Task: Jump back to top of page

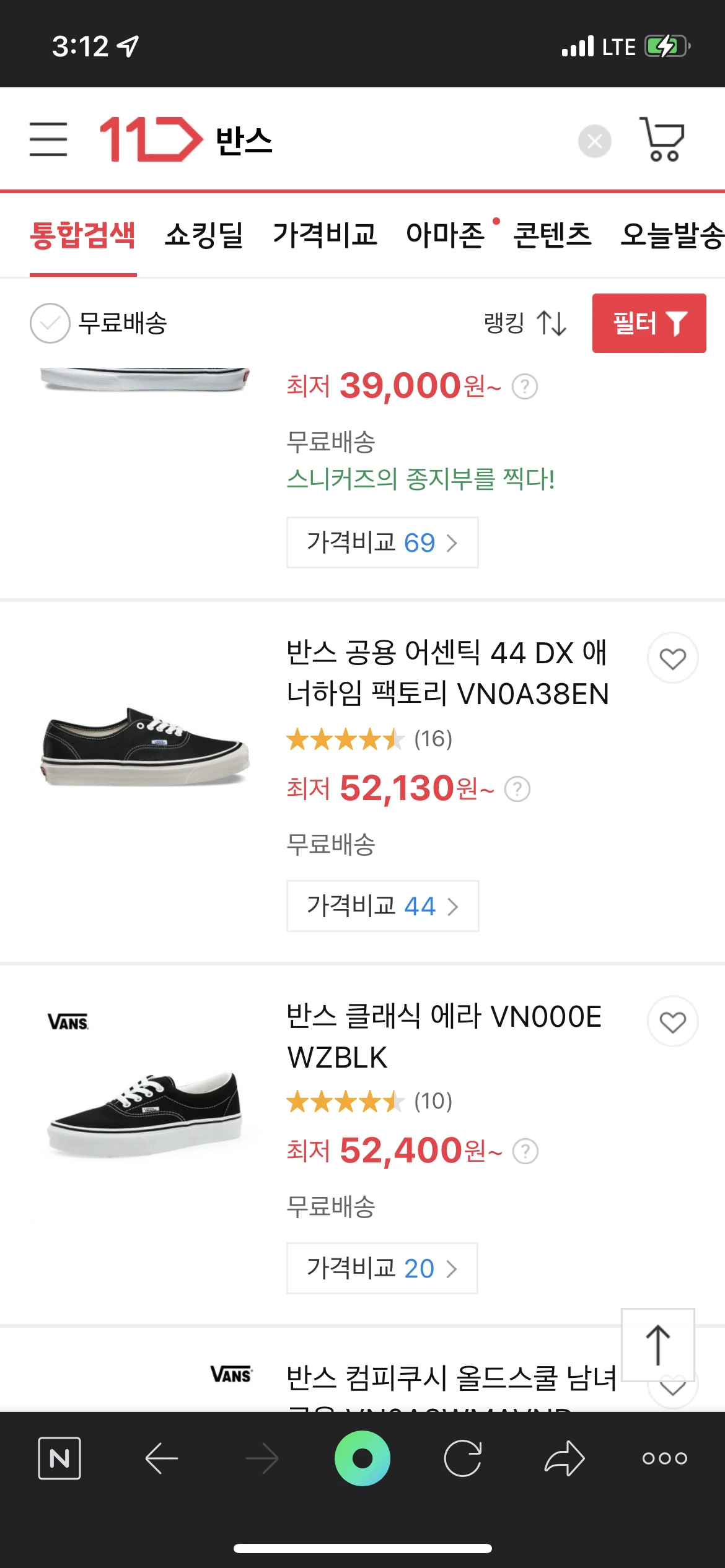Action: [657, 1344]
